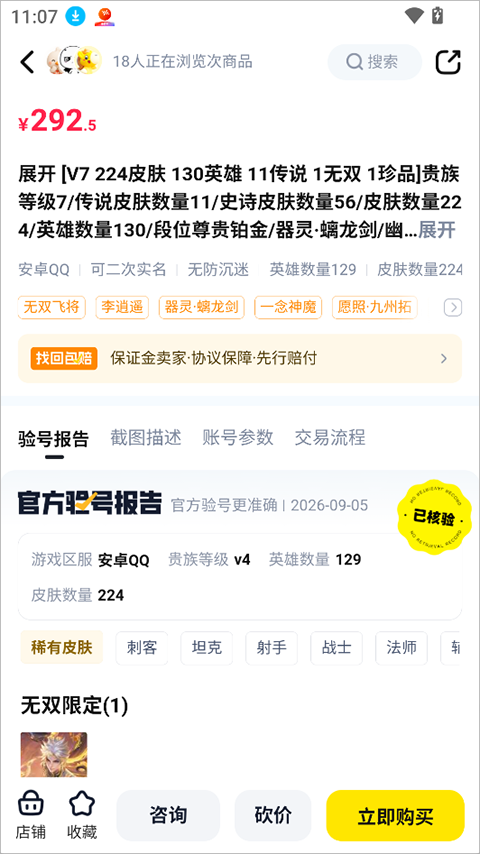
Task: Filter skins by 法师 chip
Action: pos(402,648)
